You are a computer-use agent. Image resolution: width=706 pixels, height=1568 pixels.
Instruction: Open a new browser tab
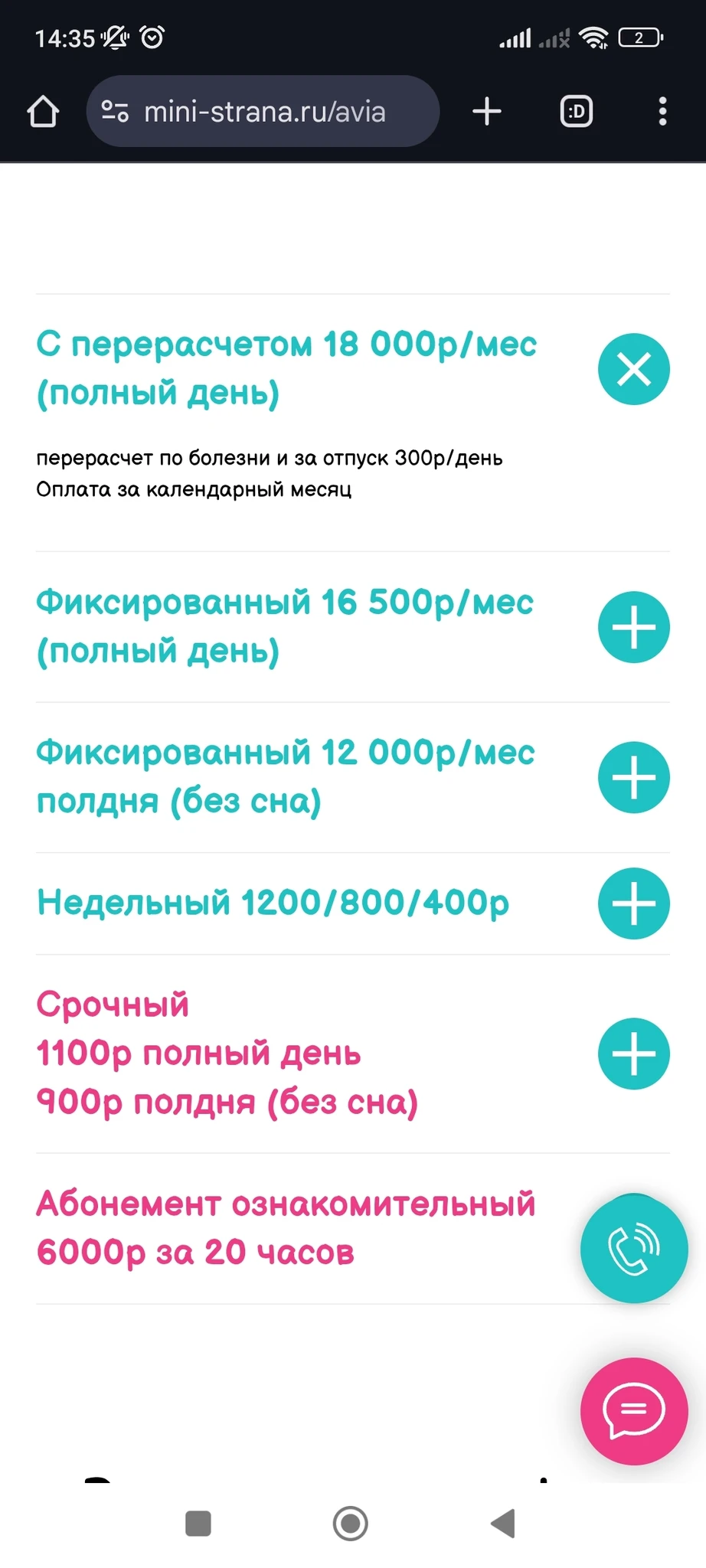(487, 112)
